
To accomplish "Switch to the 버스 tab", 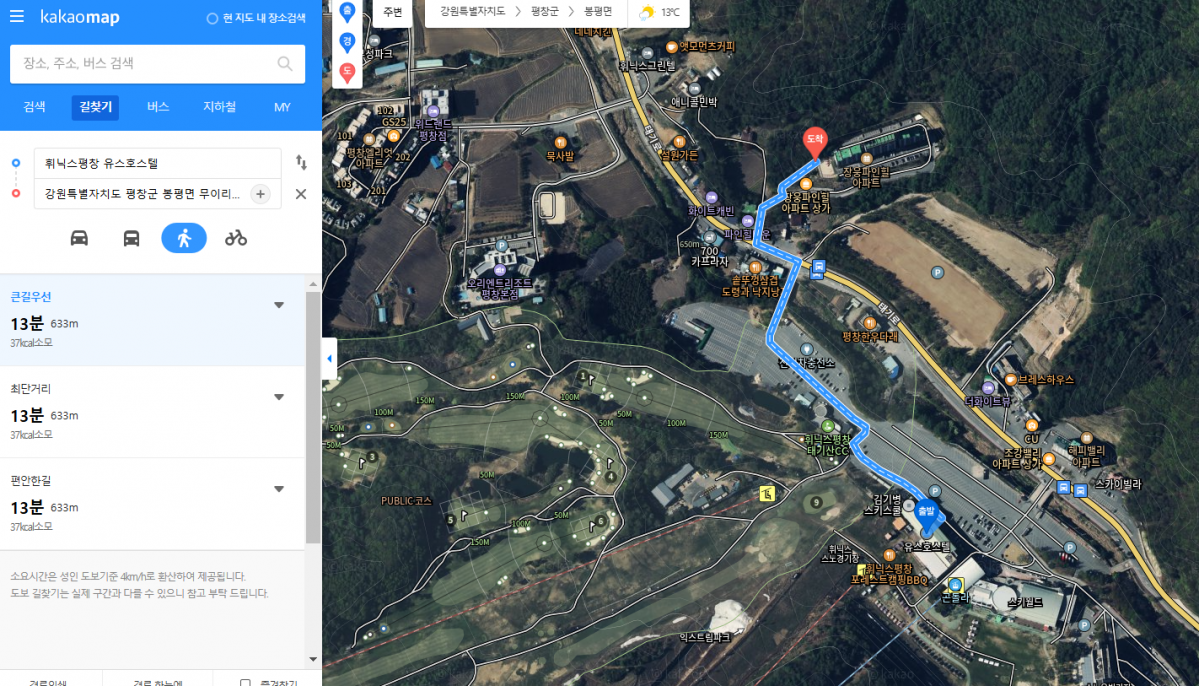I will pos(158,107).
